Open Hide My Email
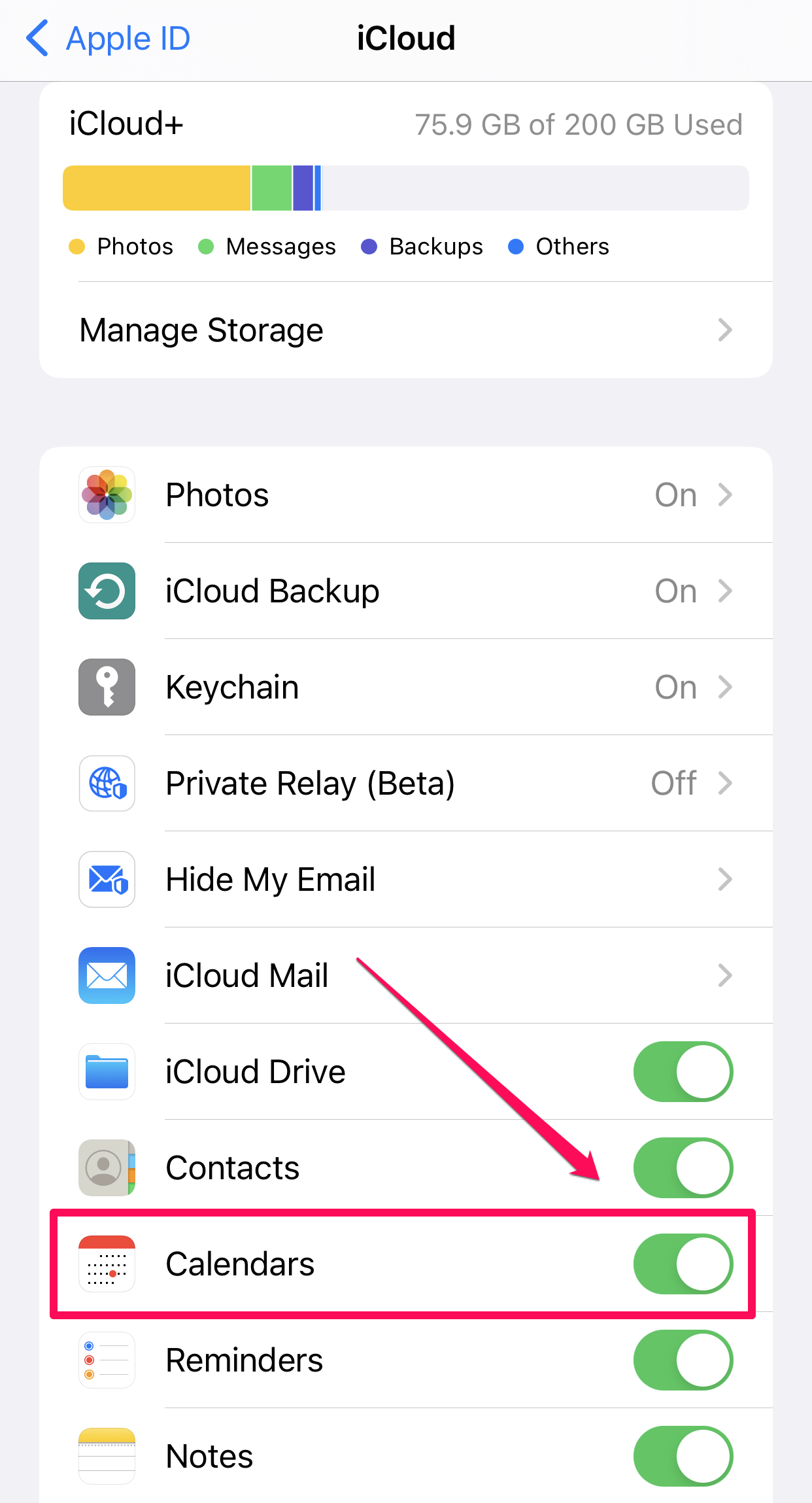 pos(405,880)
